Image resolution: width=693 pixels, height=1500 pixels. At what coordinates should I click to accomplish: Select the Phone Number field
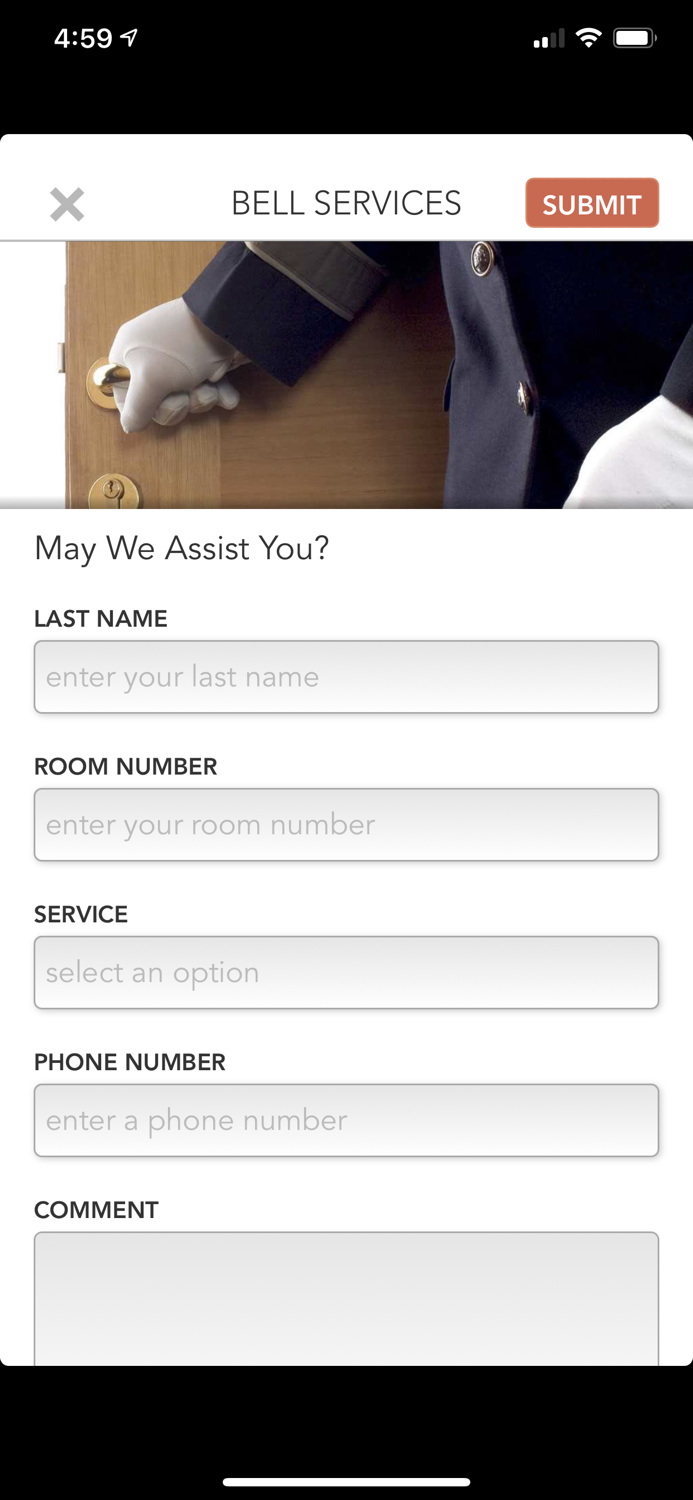click(346, 1121)
